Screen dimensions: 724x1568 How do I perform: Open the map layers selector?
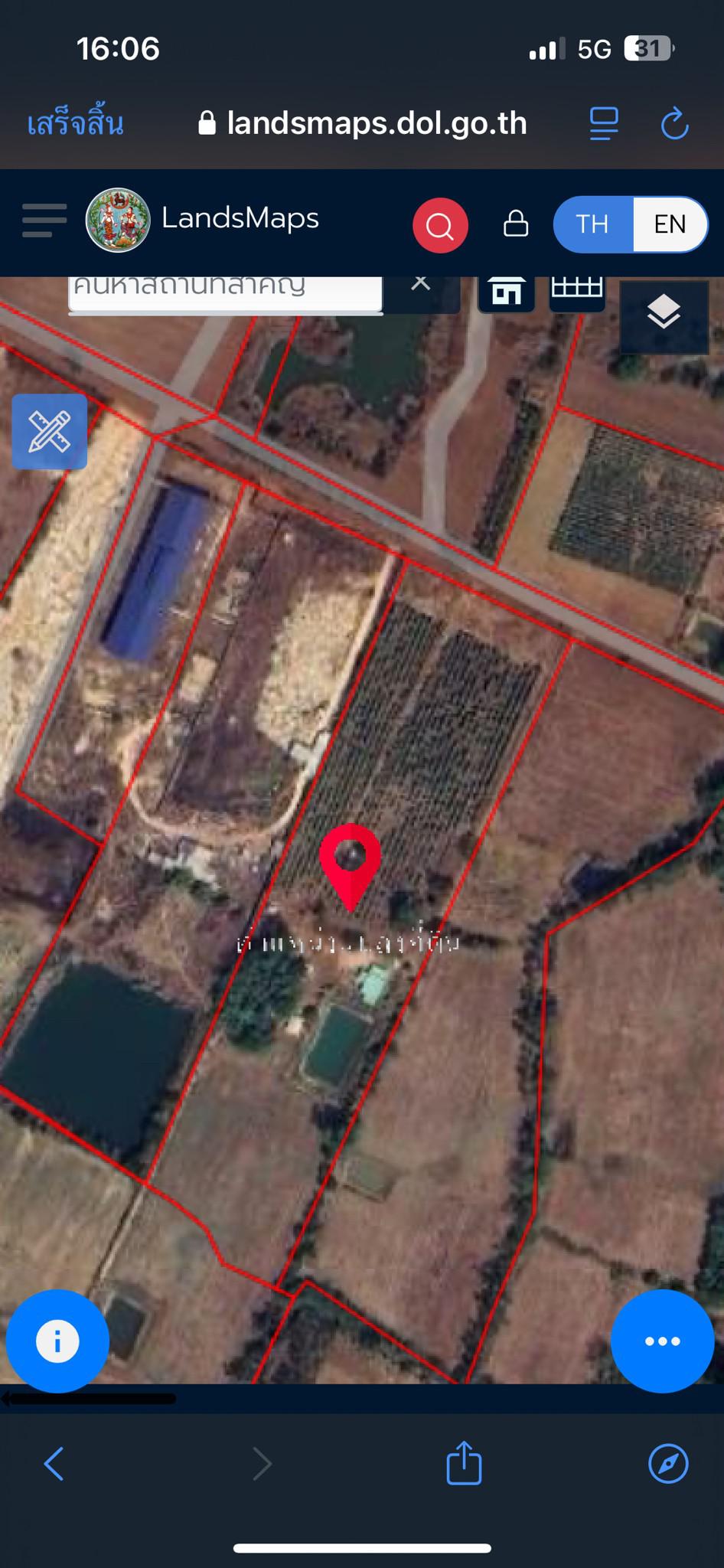(664, 313)
